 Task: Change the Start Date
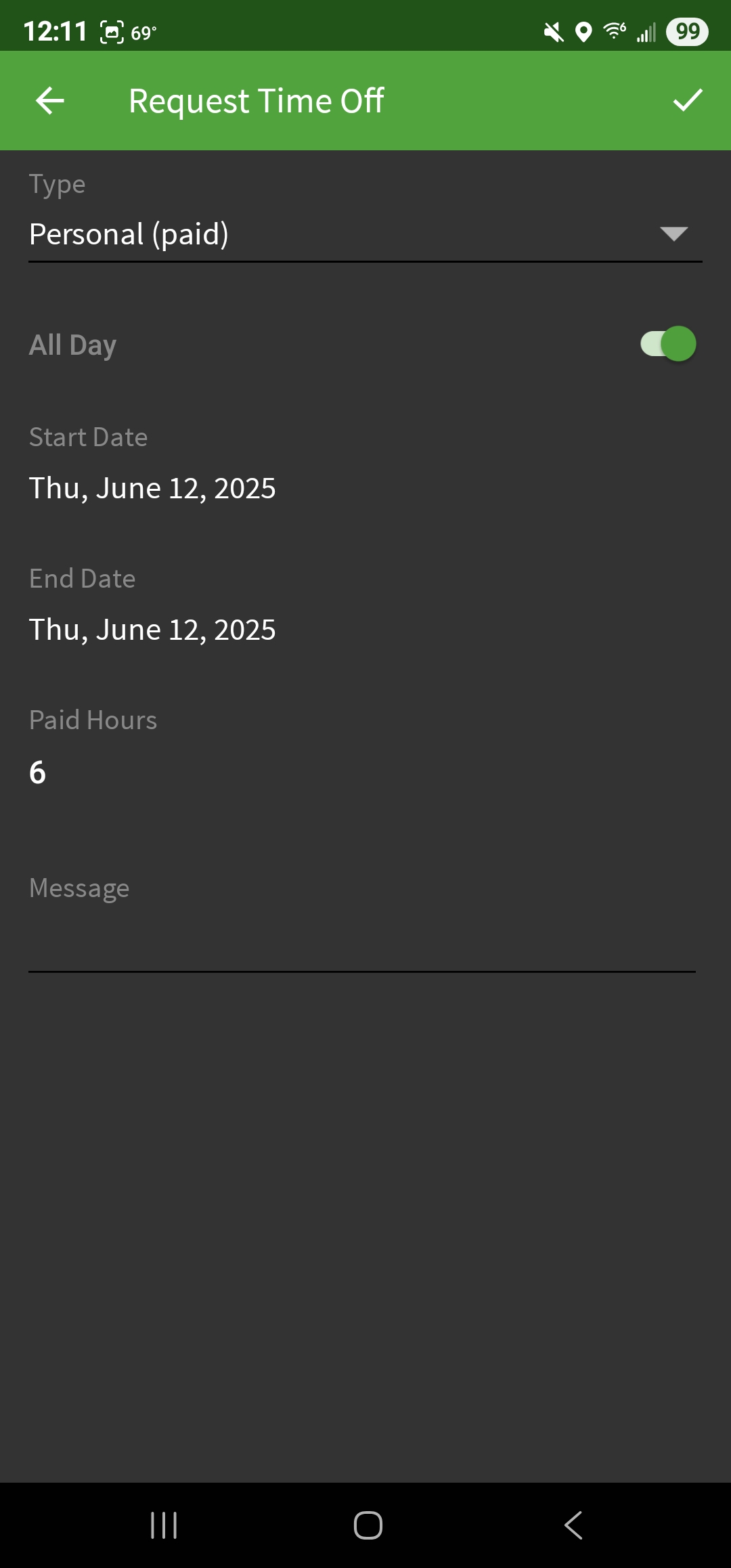pyautogui.click(x=152, y=488)
